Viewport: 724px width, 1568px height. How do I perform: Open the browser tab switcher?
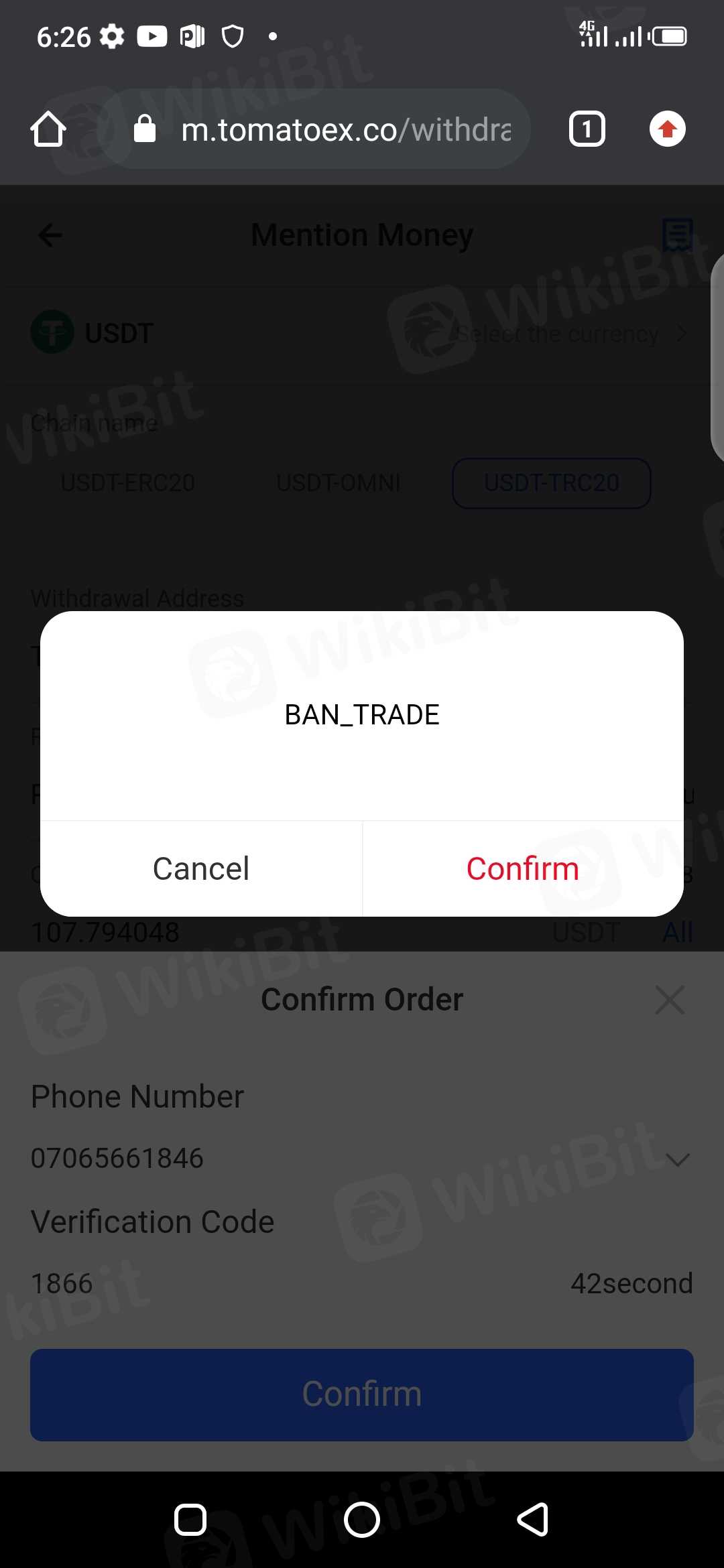click(587, 129)
